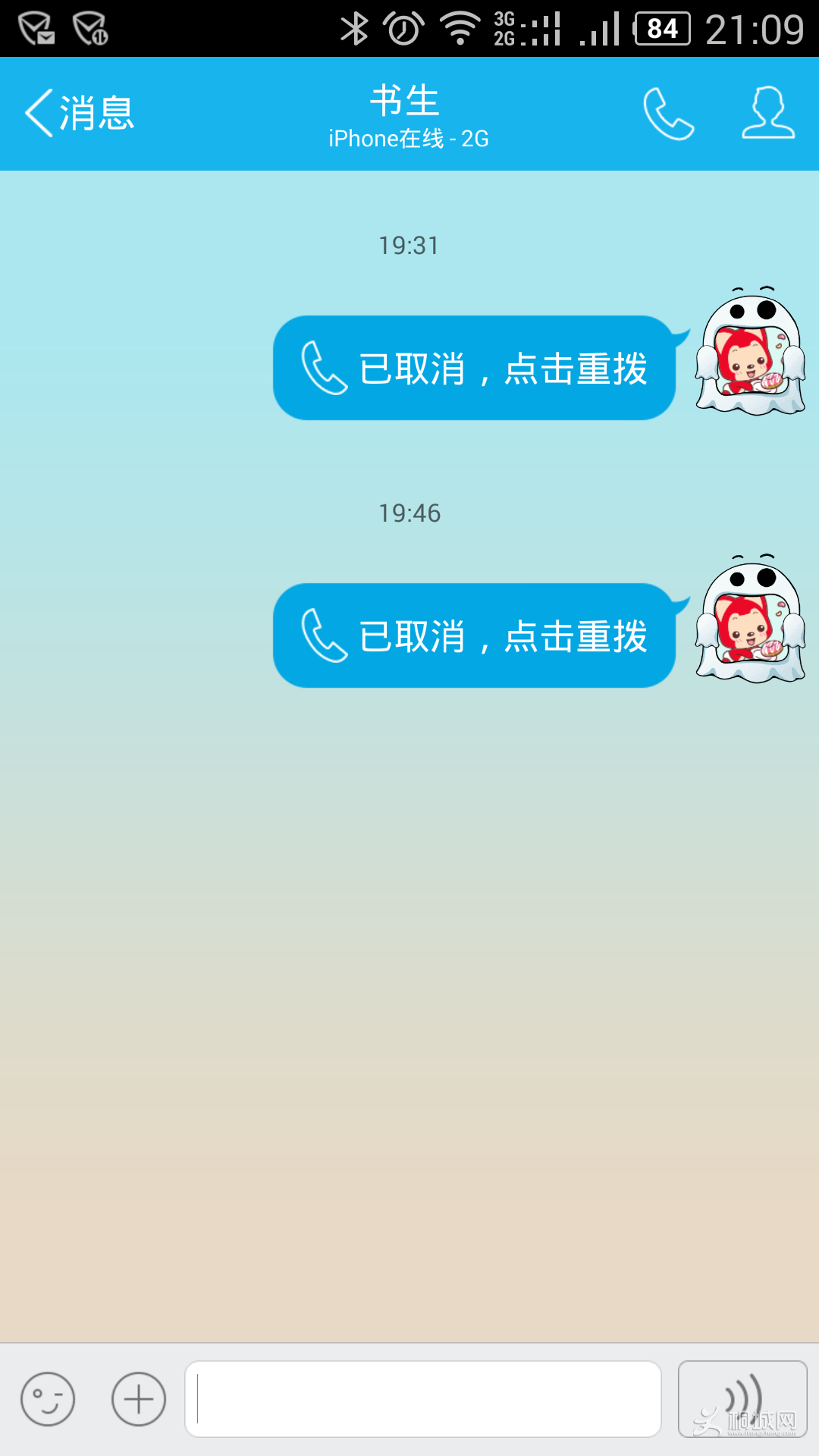The height and width of the screenshot is (1456, 819).
Task: Redial the cancelled call from 19:46
Action: (474, 635)
